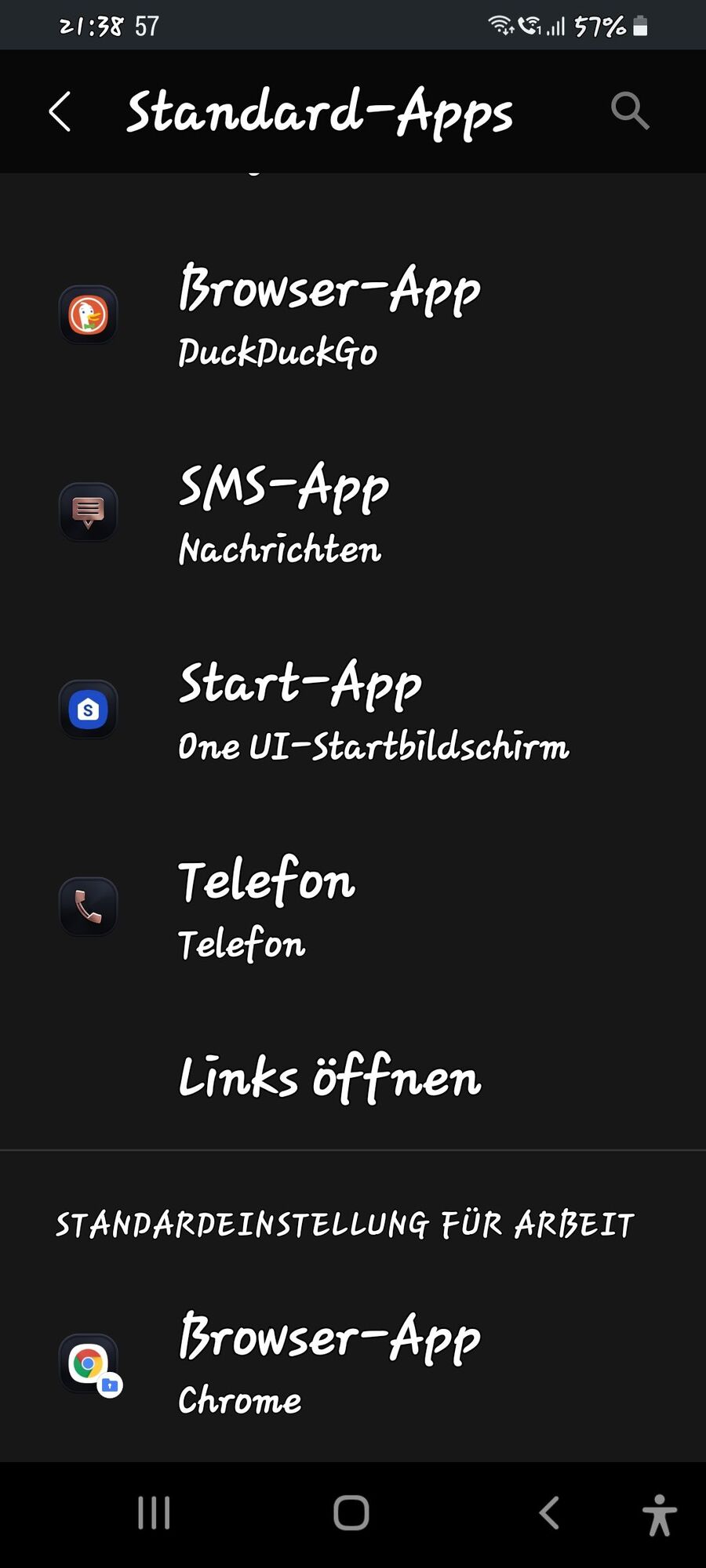Open recent apps from navigation bar
Image resolution: width=706 pixels, height=1568 pixels.
click(x=154, y=1513)
